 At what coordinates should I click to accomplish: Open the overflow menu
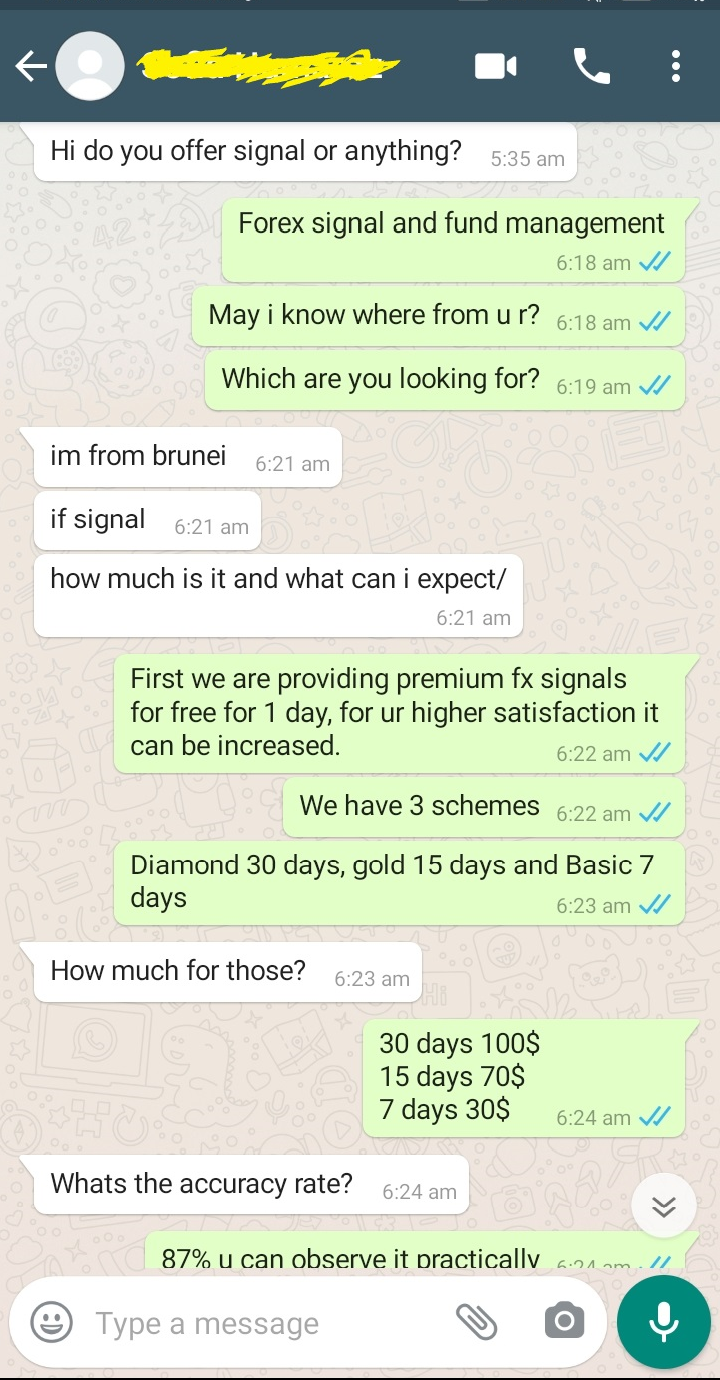click(676, 67)
